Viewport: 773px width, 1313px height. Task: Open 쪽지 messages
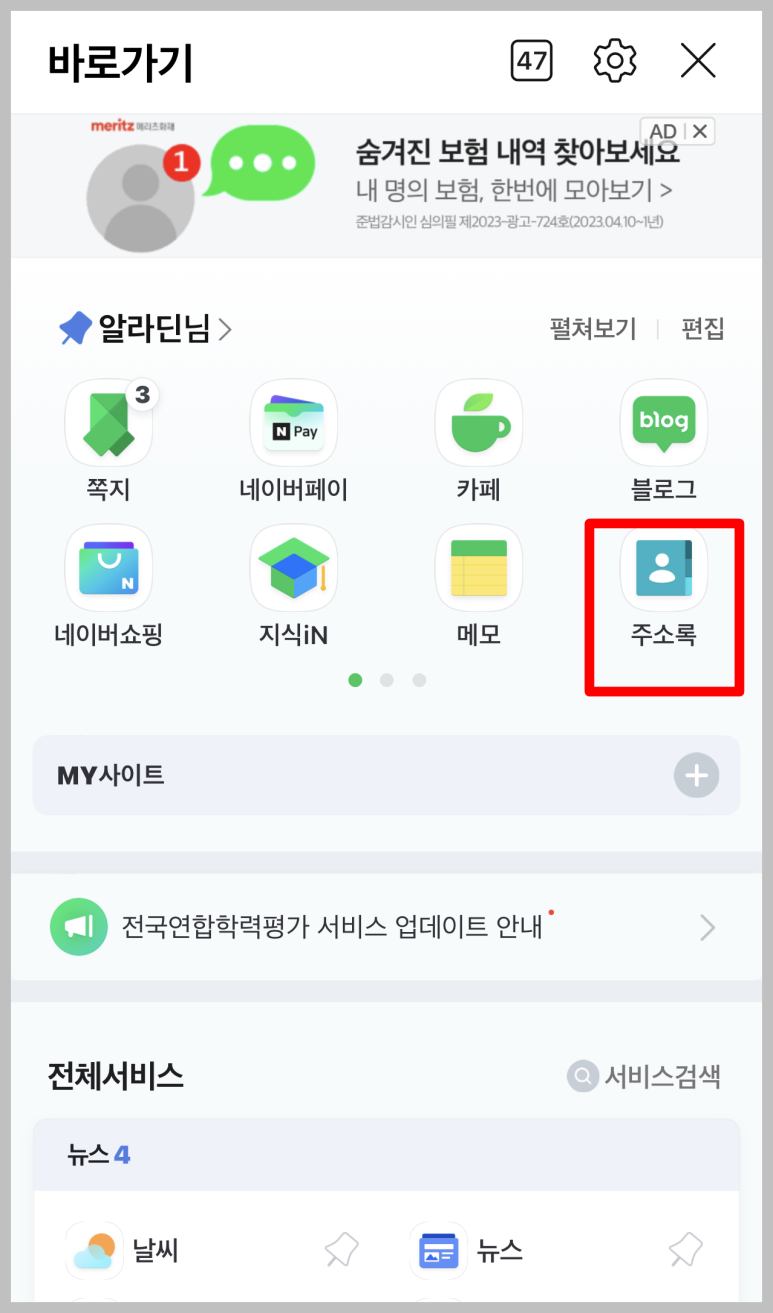108,441
